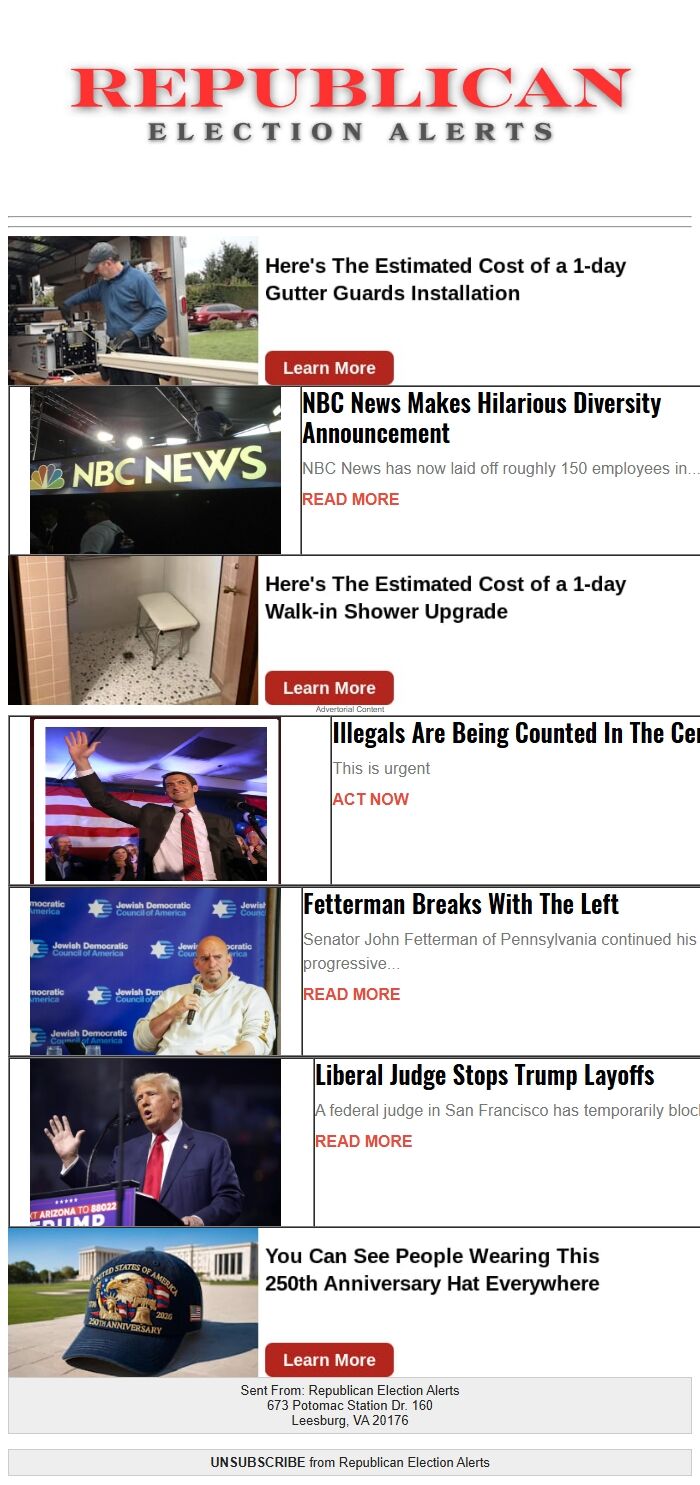Open the gutter guards installation image
Screen dimensions: 700x1485
coord(133,311)
